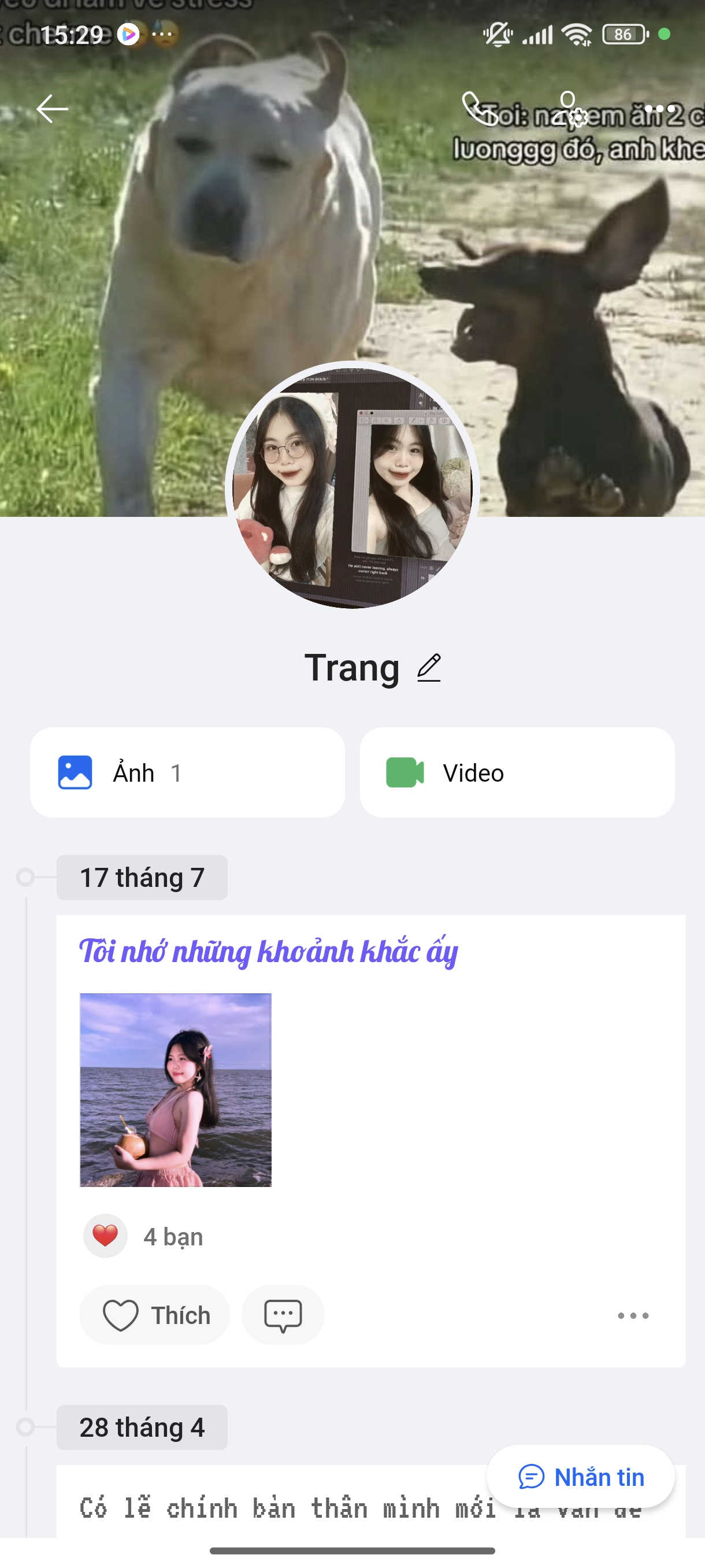Open more options for 17 tháng 7 post
The image size is (705, 1568).
[633, 1315]
